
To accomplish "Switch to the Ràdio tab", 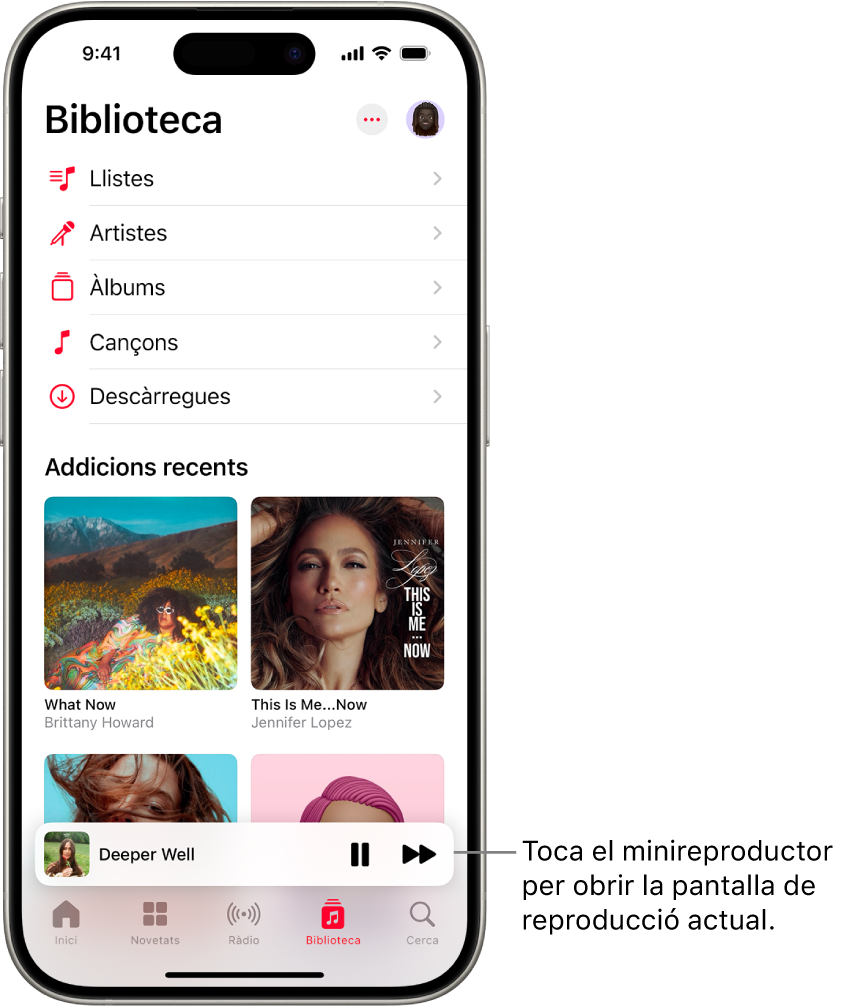I will tap(244, 923).
